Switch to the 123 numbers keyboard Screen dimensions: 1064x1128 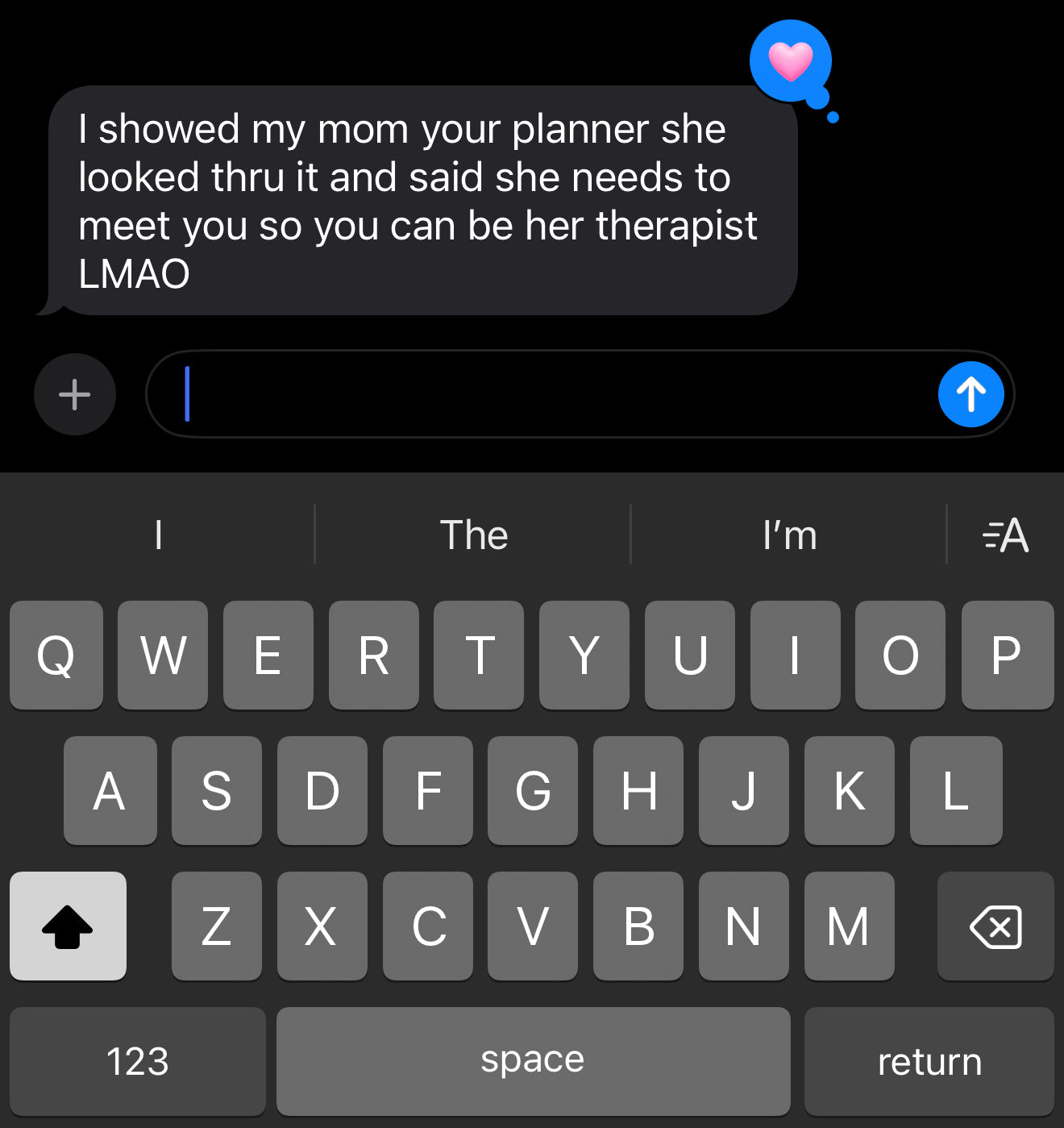tap(137, 1060)
